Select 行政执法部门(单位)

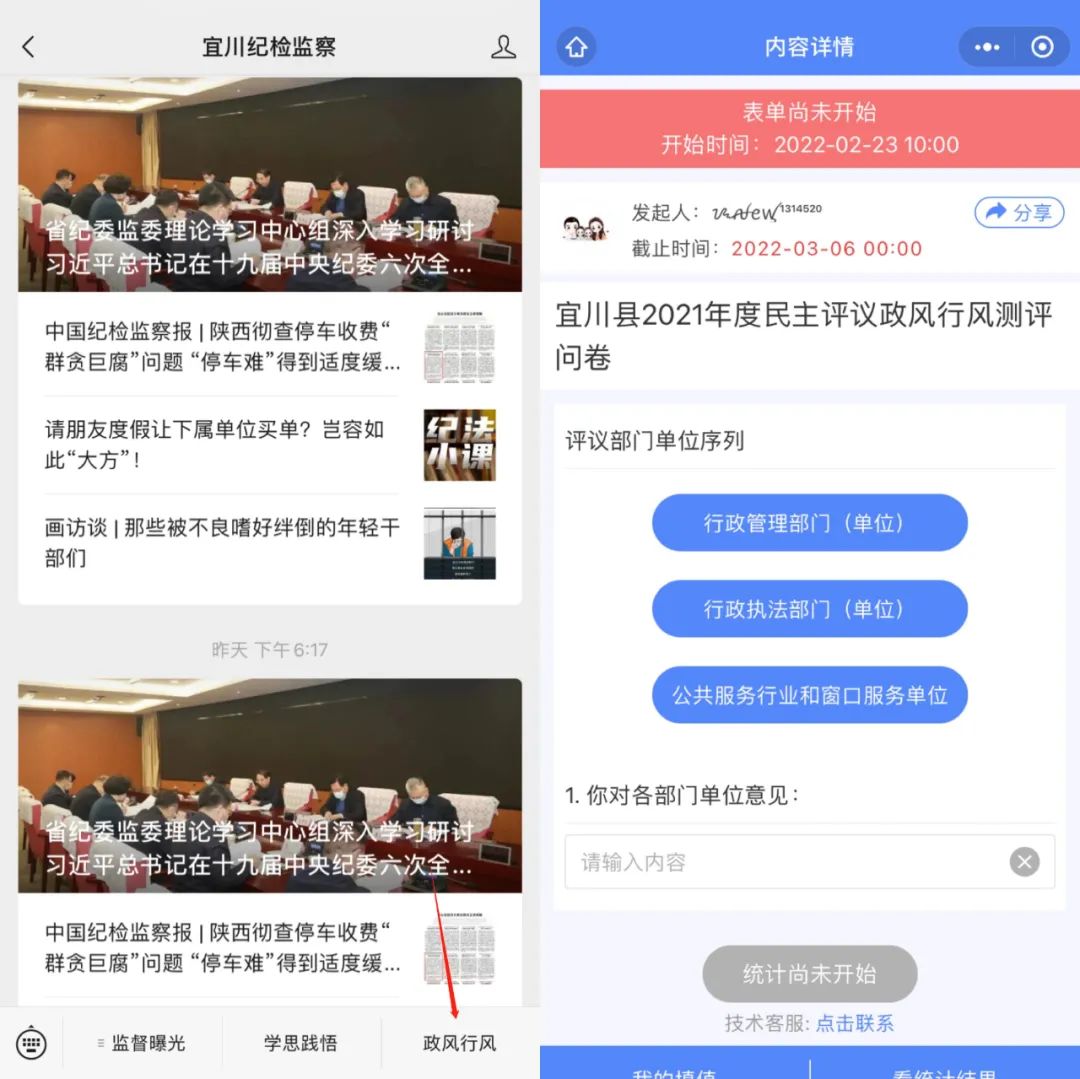coord(809,609)
